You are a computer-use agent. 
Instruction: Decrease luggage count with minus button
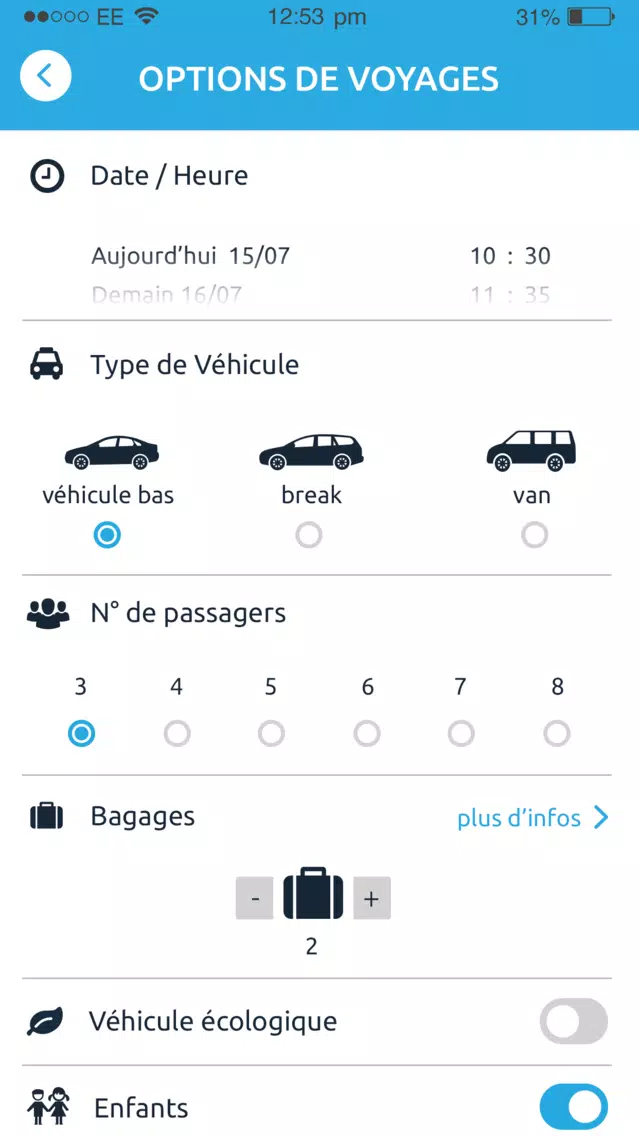254,898
